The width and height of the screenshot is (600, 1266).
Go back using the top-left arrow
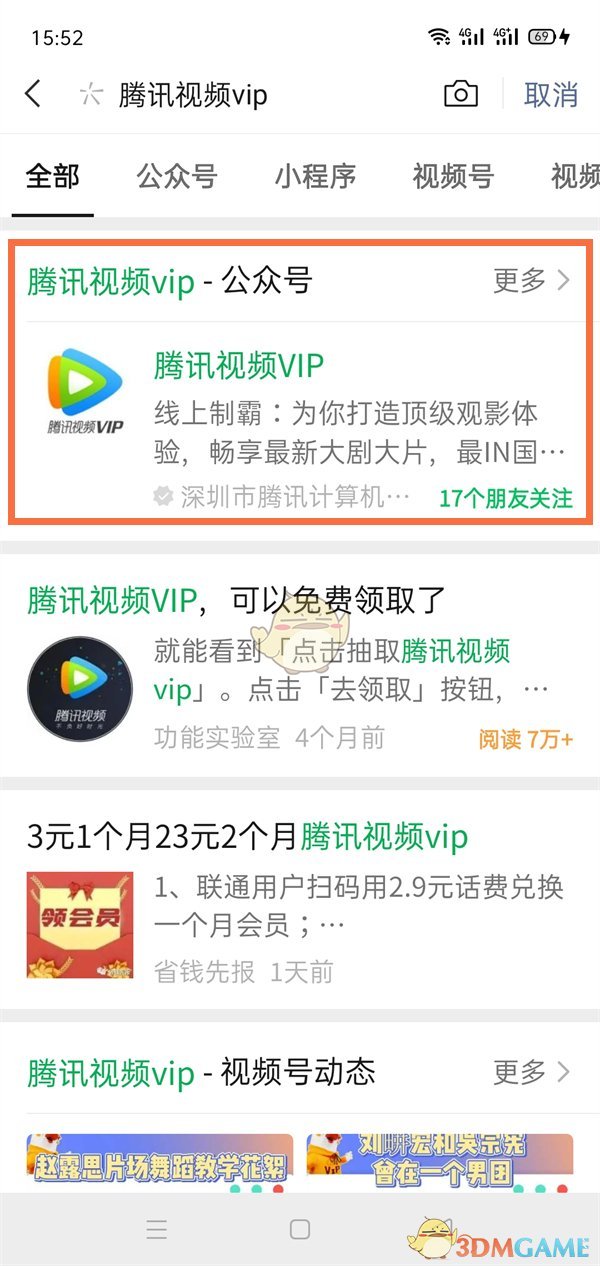coord(33,95)
